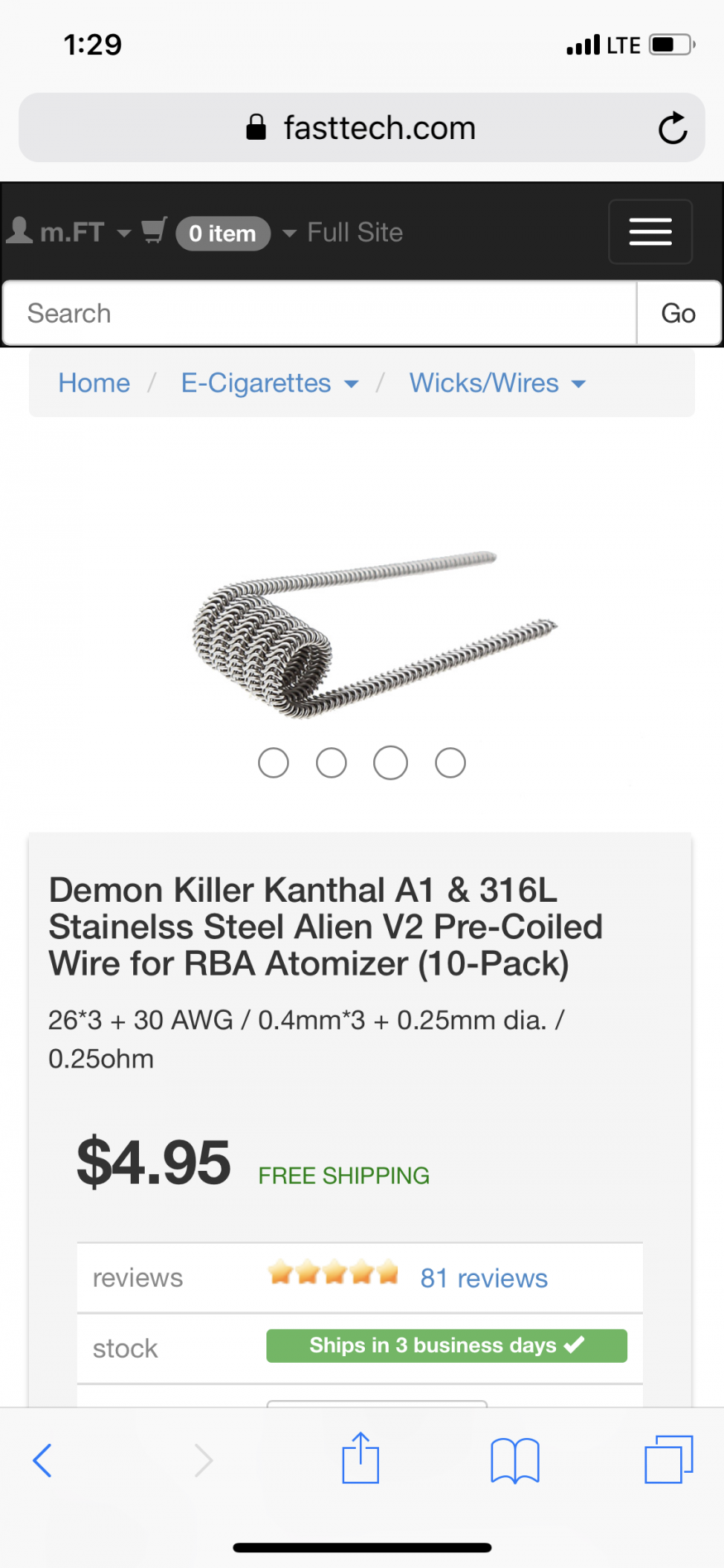Expand the Wicks/Wires breadcrumb dropdown

[497, 383]
